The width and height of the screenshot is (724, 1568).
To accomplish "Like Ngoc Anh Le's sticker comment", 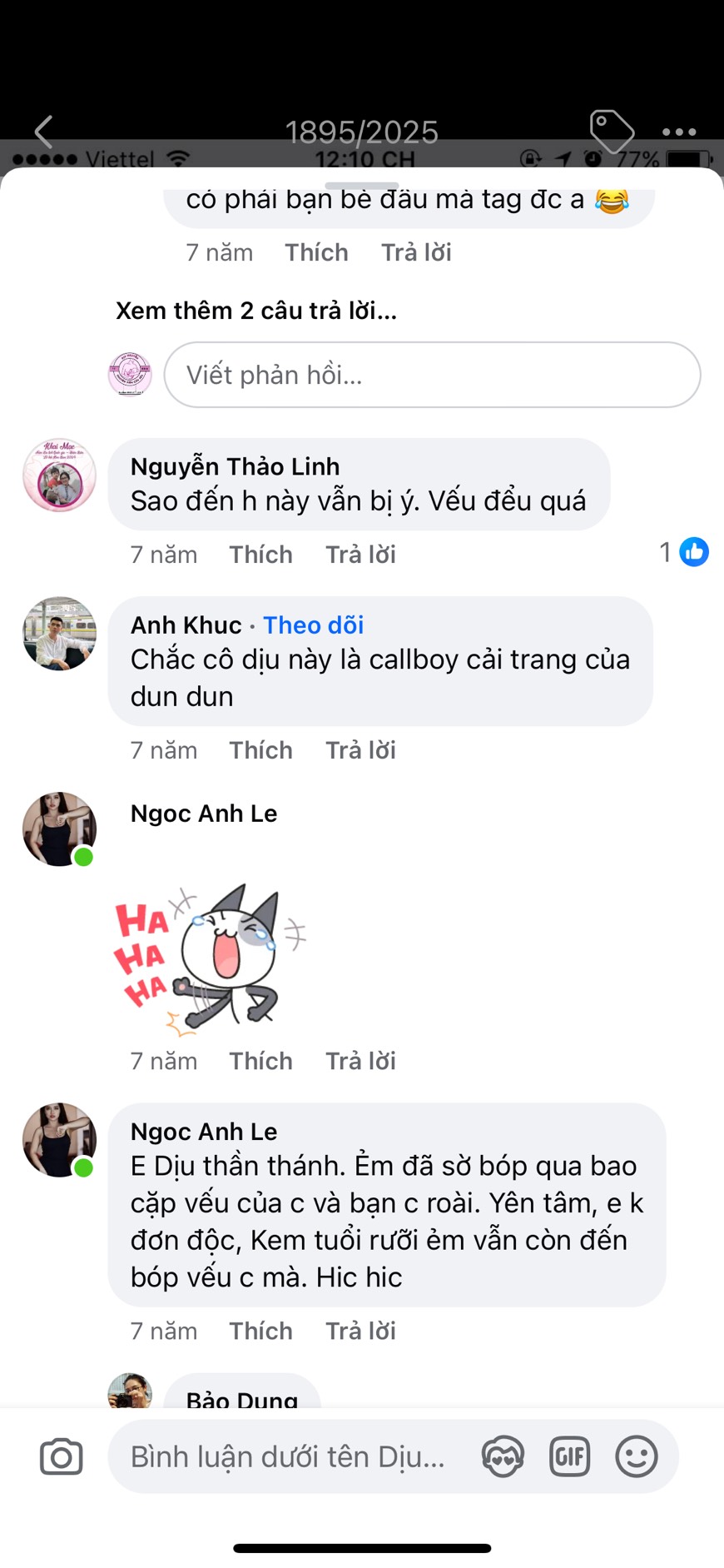I will pos(260,1061).
